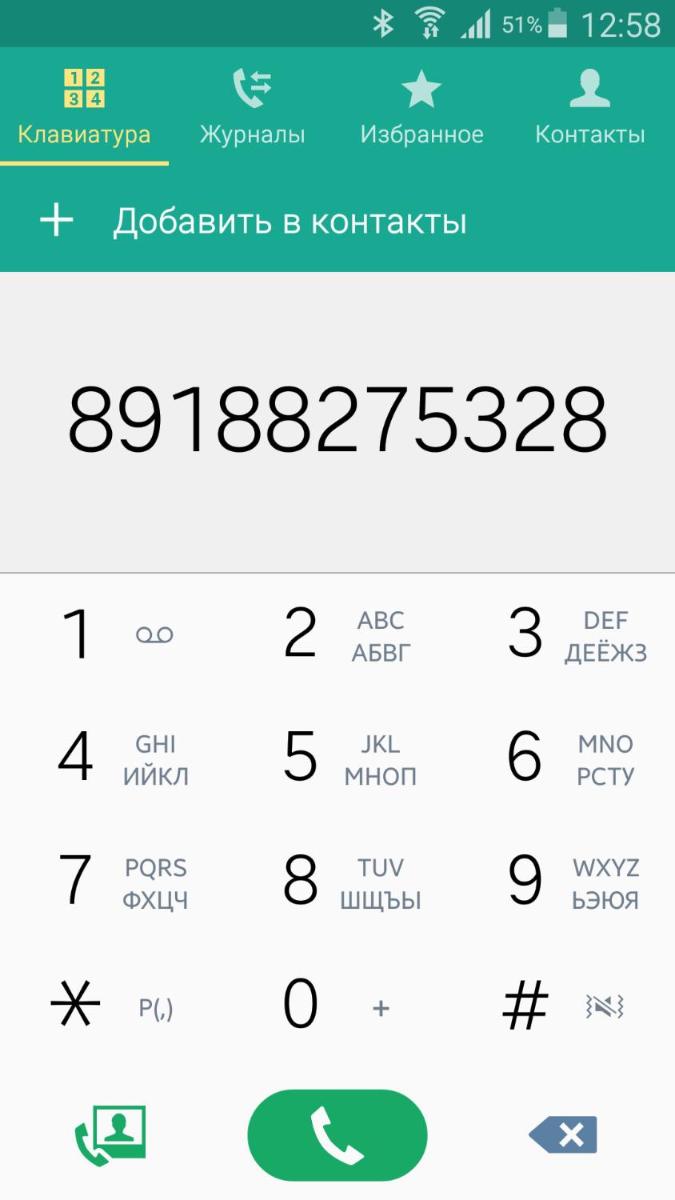Open the Избранное tab
Viewport: 675px width, 1200px height.
click(x=421, y=108)
